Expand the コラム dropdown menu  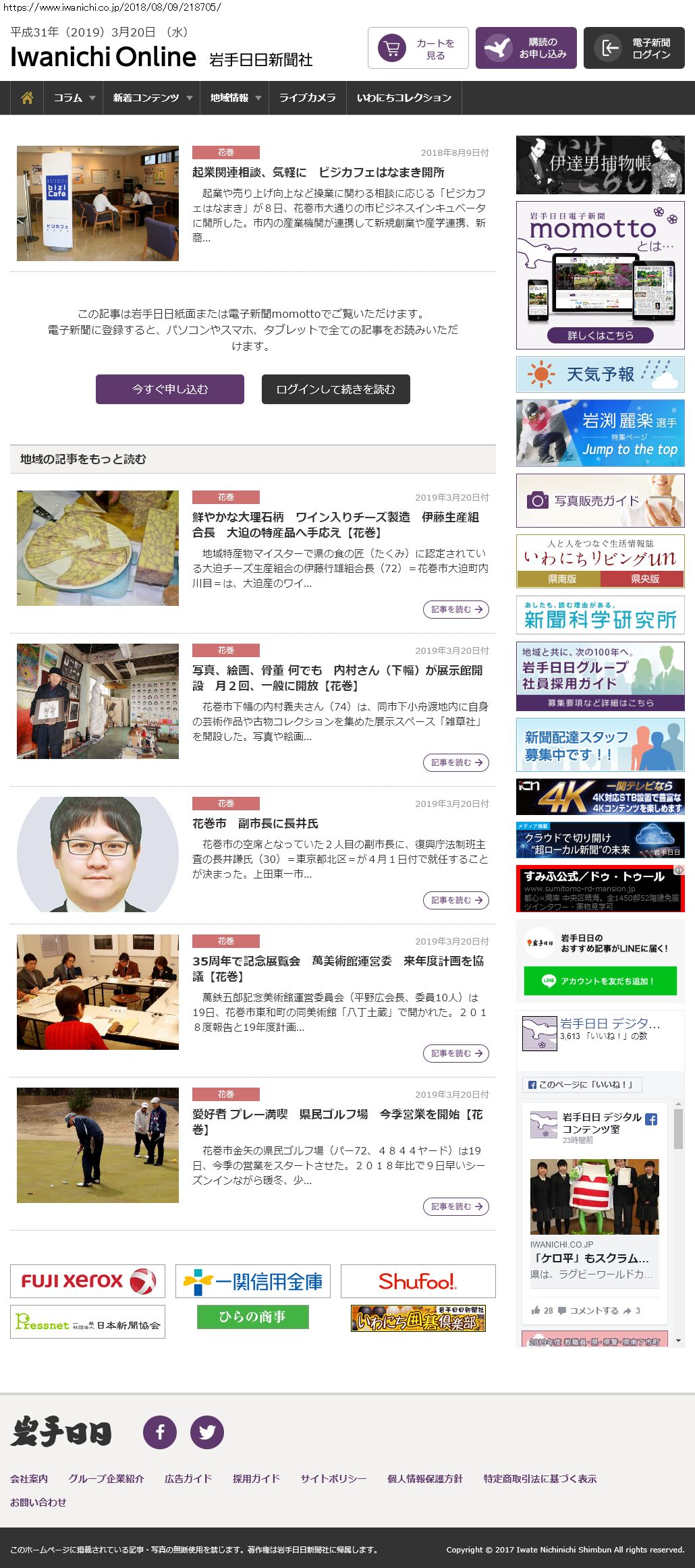[74, 98]
